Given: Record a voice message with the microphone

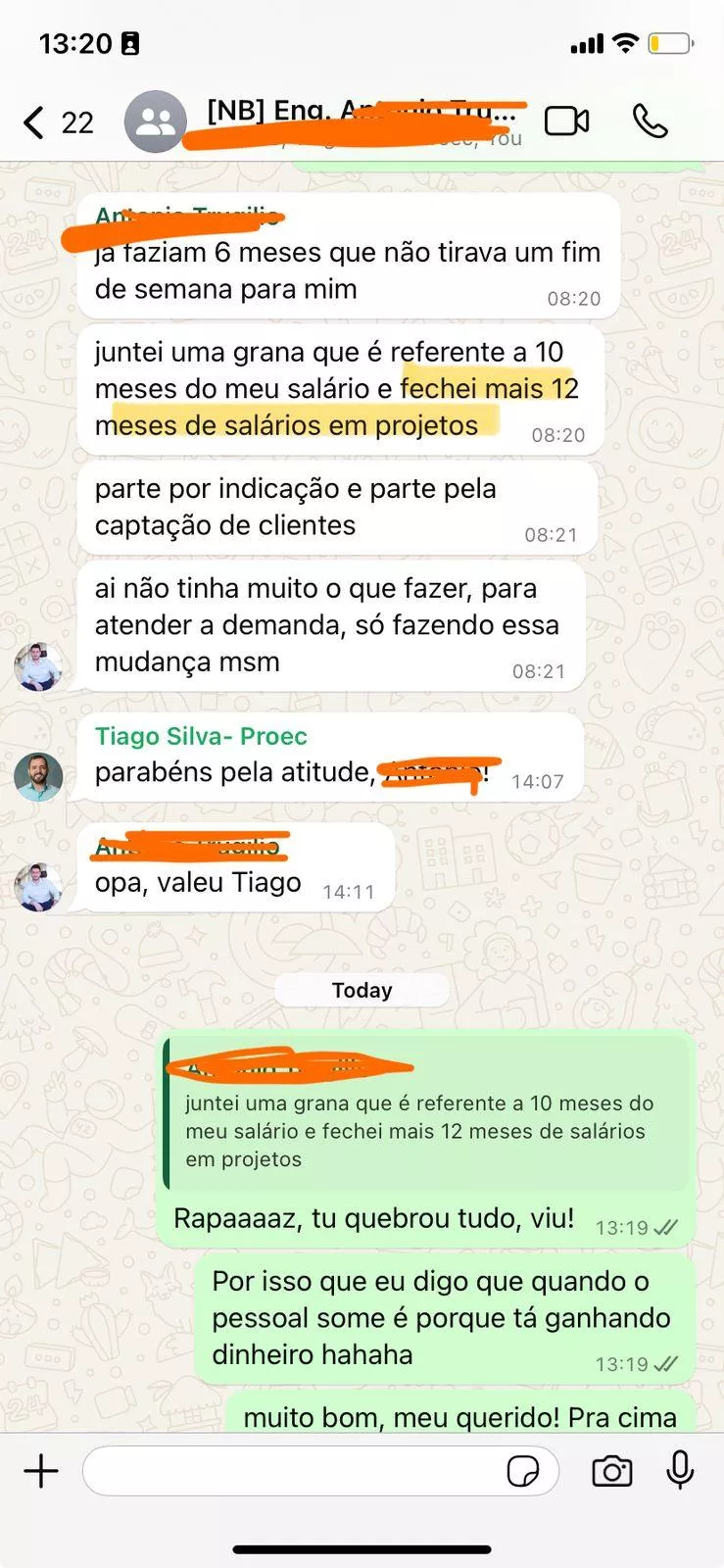Looking at the screenshot, I should tap(680, 1471).
